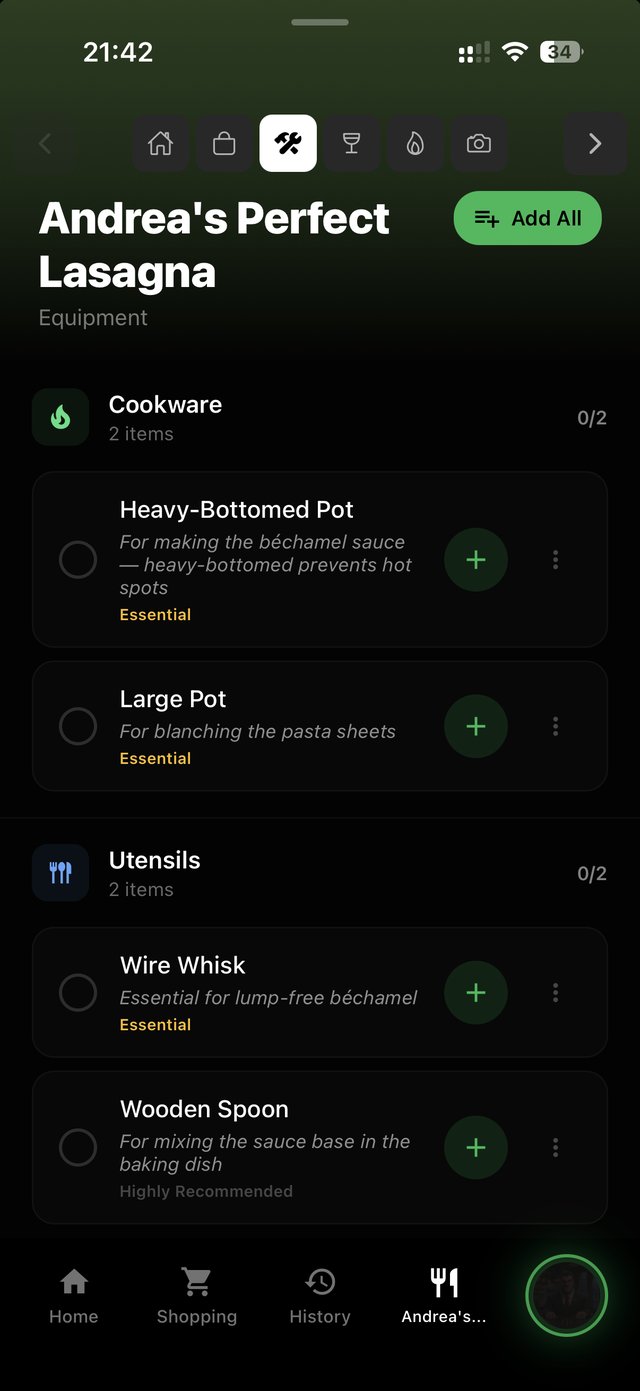Open the profile avatar button

[x=567, y=1296]
